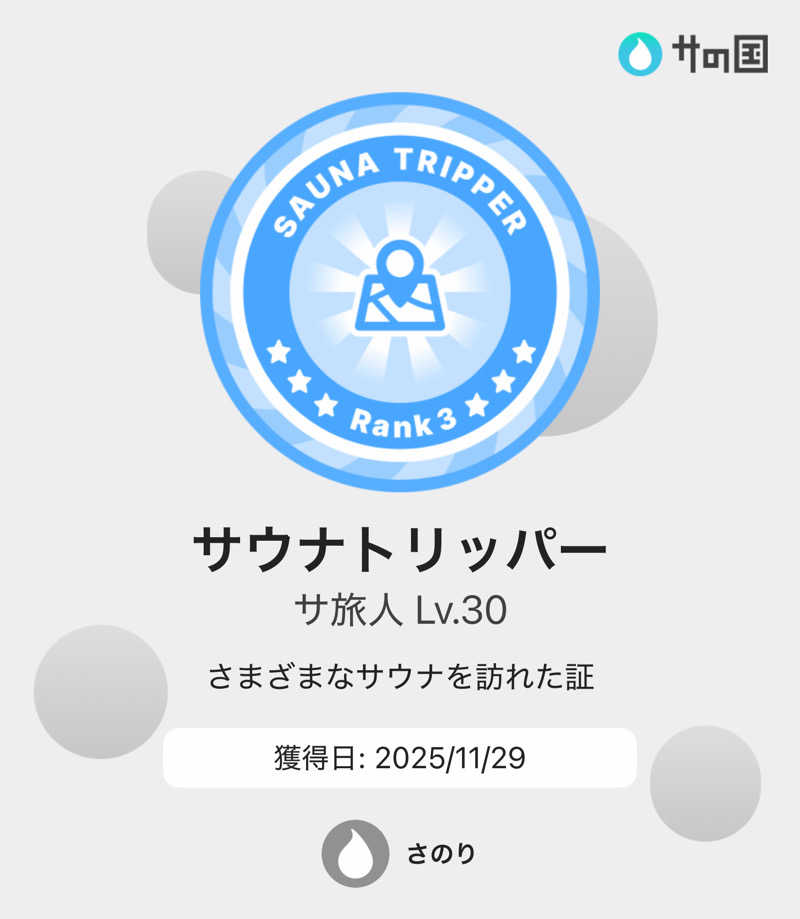Tap the 2025/11/29 acquisition date text
The image size is (800, 919).
click(x=452, y=757)
